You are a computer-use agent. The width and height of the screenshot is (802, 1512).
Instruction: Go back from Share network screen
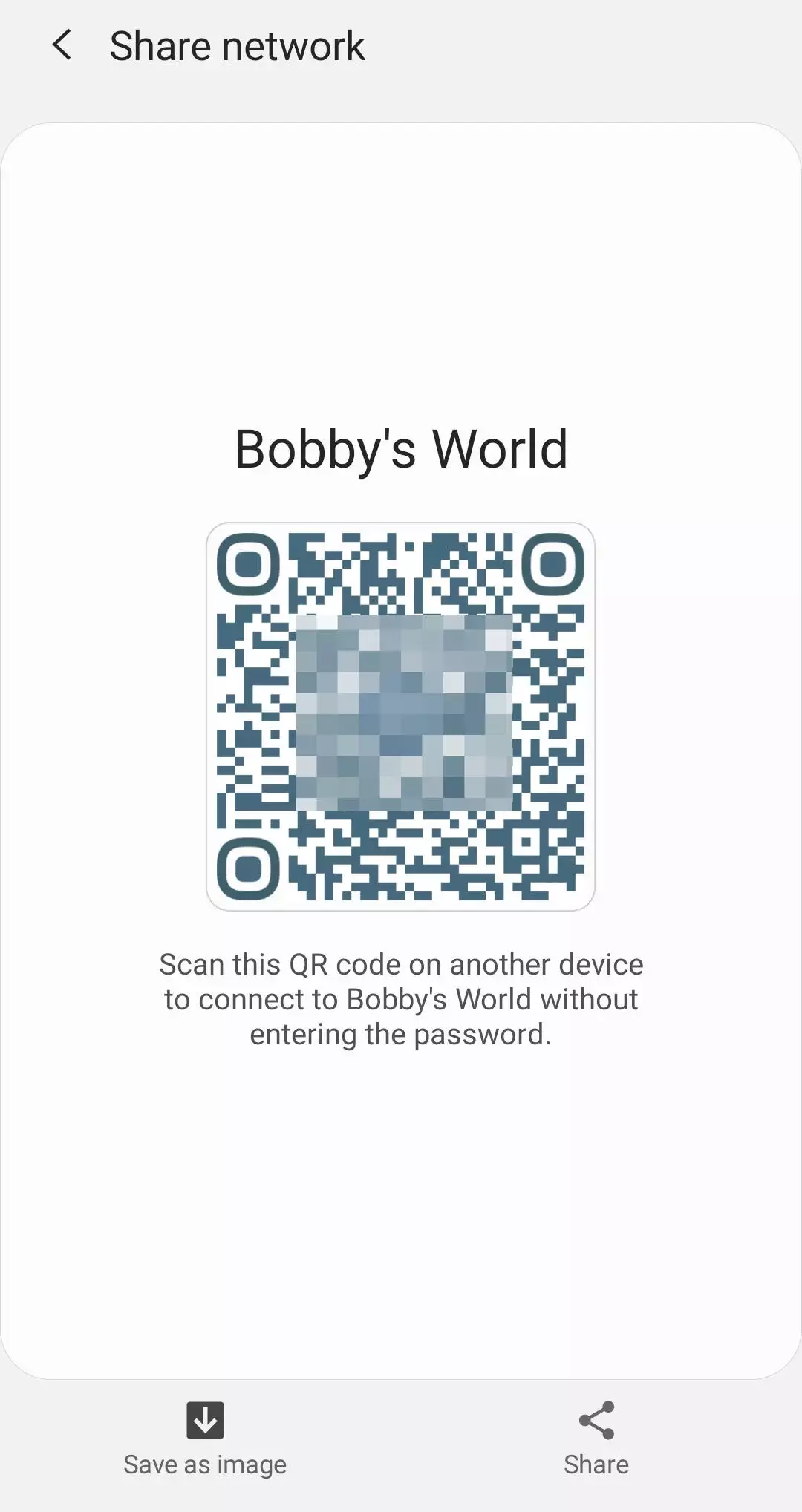(62, 45)
